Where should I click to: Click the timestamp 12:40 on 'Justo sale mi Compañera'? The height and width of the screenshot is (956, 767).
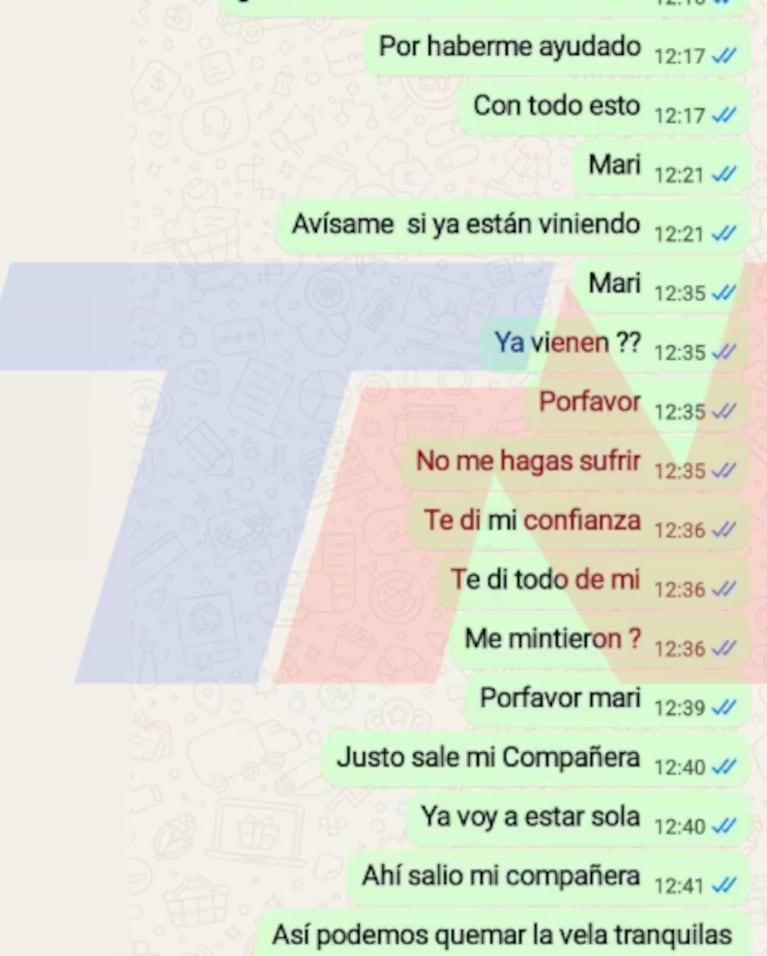(x=679, y=767)
